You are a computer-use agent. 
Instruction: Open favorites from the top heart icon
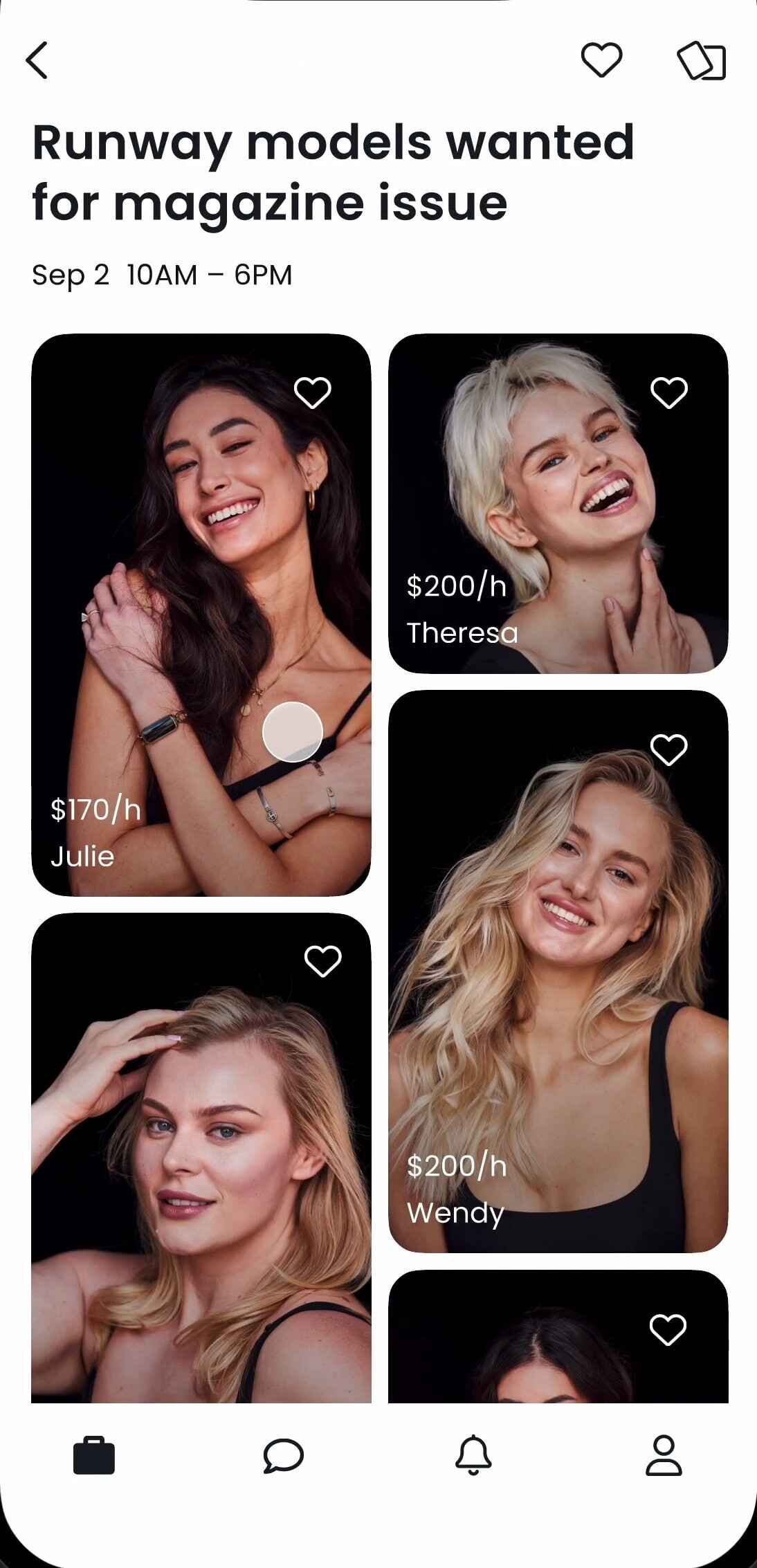click(x=601, y=60)
